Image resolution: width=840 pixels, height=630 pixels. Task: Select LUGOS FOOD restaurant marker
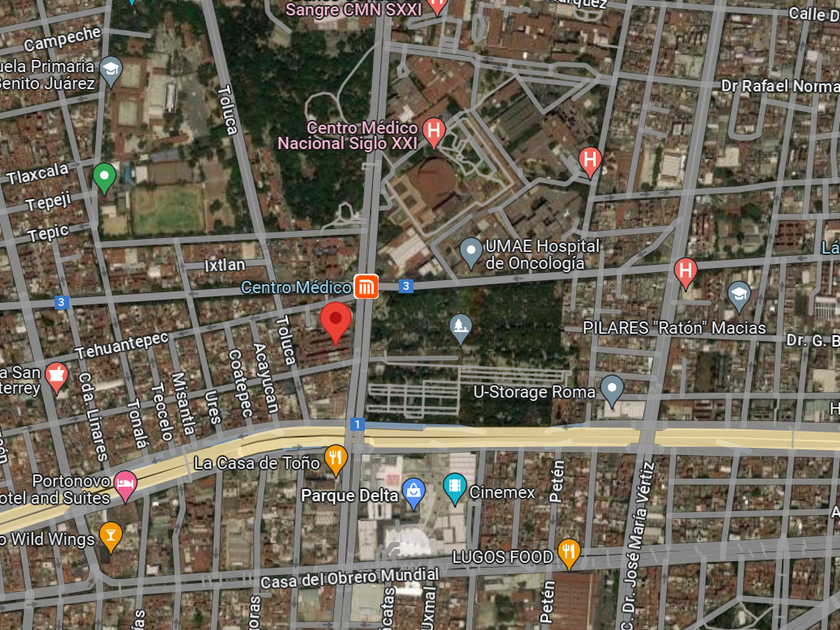click(569, 554)
